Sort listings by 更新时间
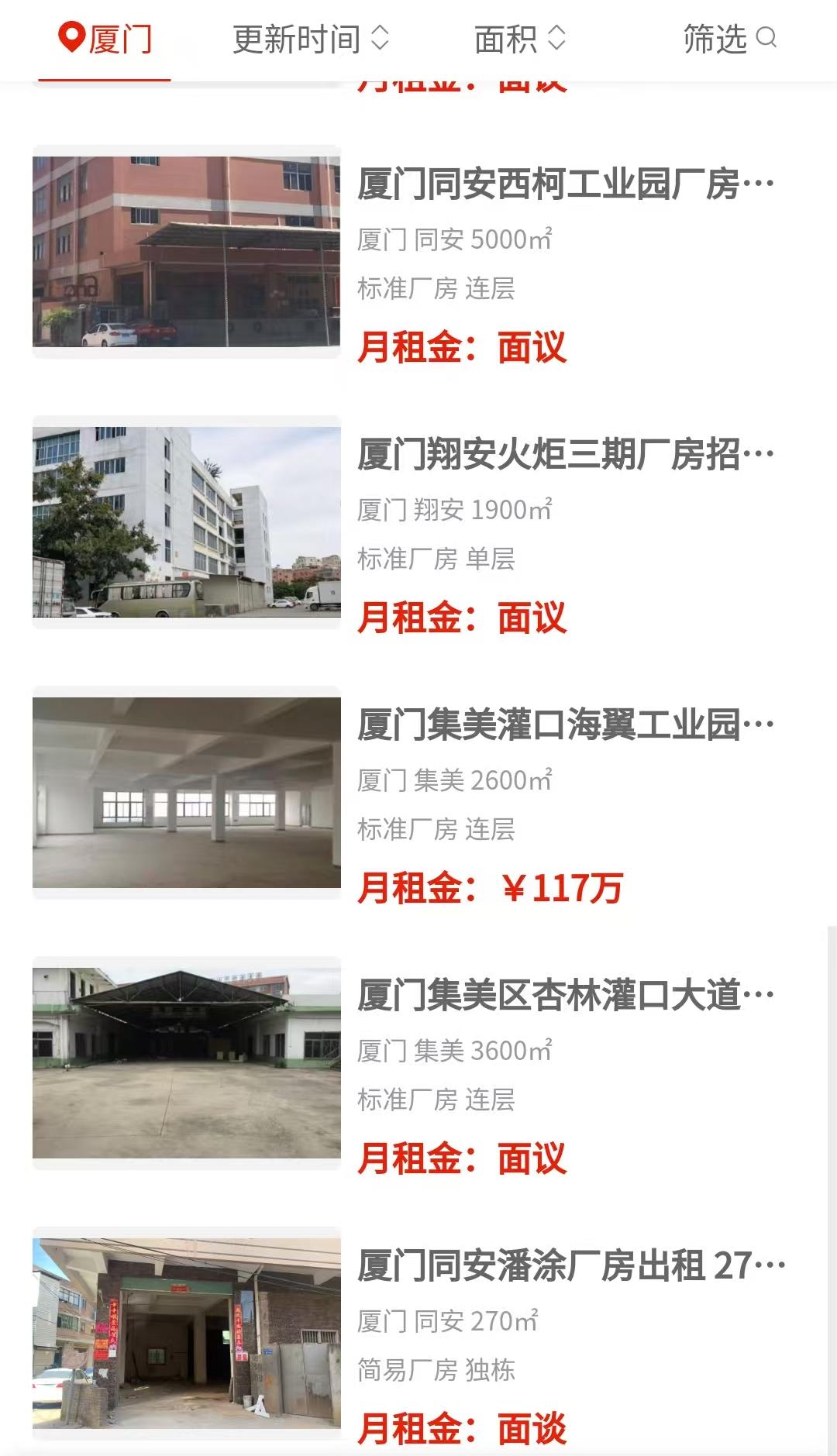This screenshot has height=1456, width=837. pyautogui.click(x=310, y=39)
